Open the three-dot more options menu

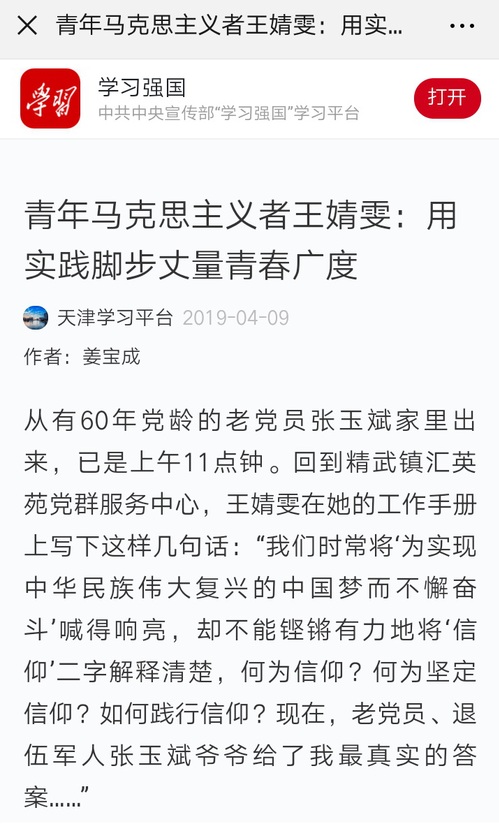[x=462, y=25]
